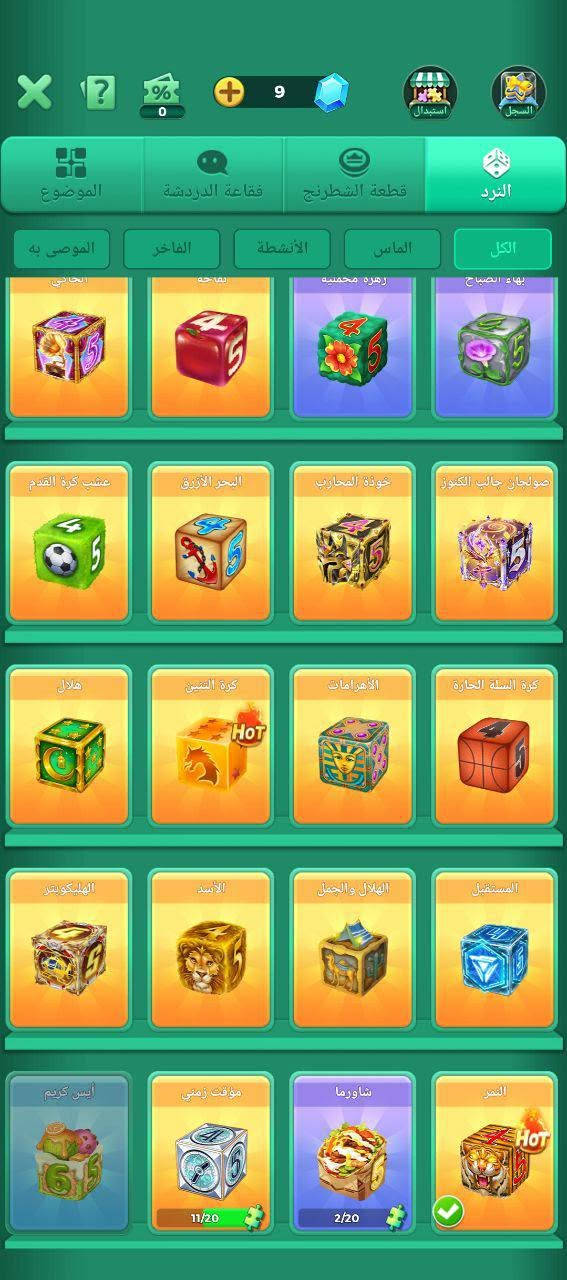Select the الماس filter chip

(392, 249)
